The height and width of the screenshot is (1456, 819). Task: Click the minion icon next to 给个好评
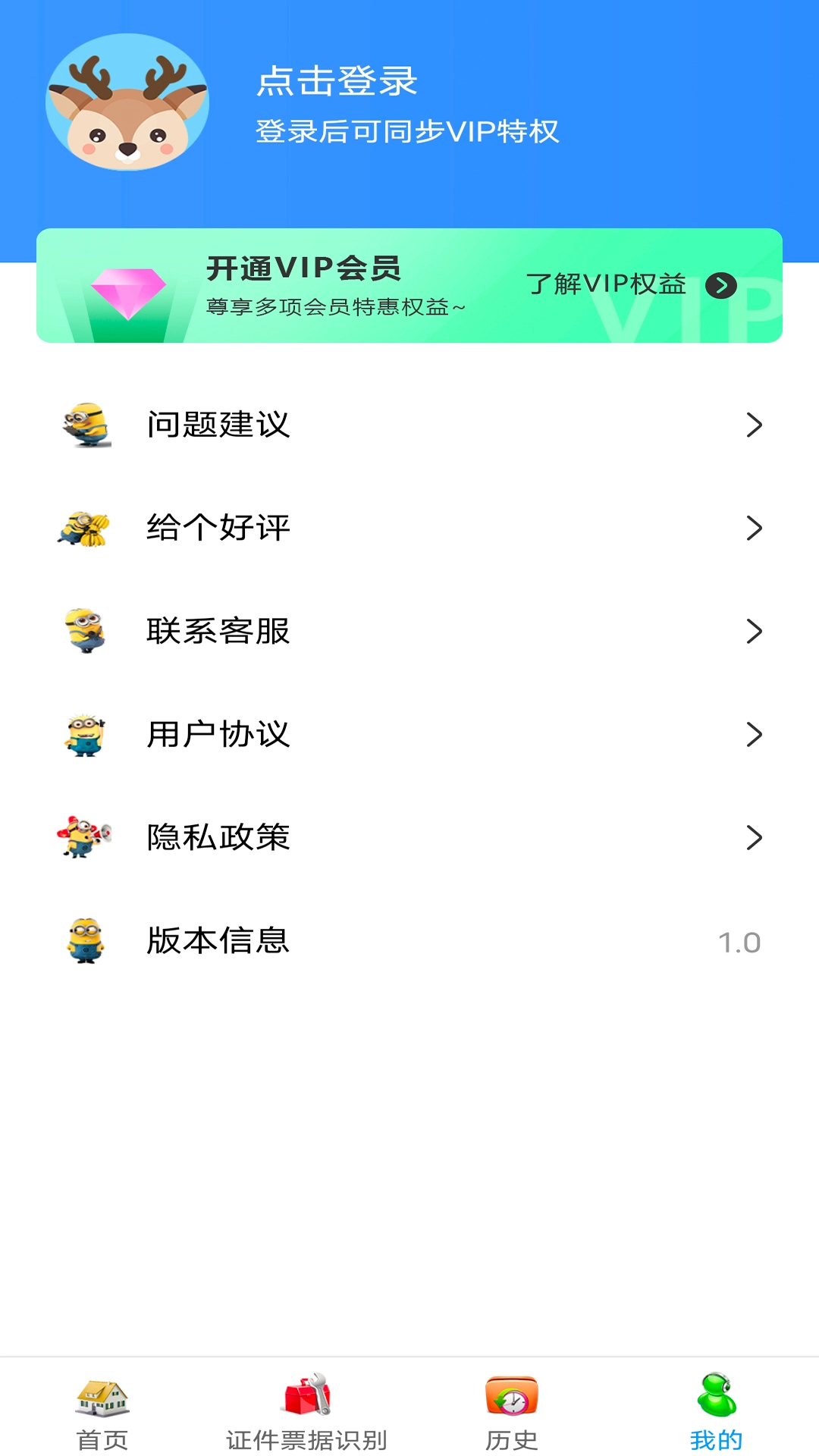click(x=86, y=528)
